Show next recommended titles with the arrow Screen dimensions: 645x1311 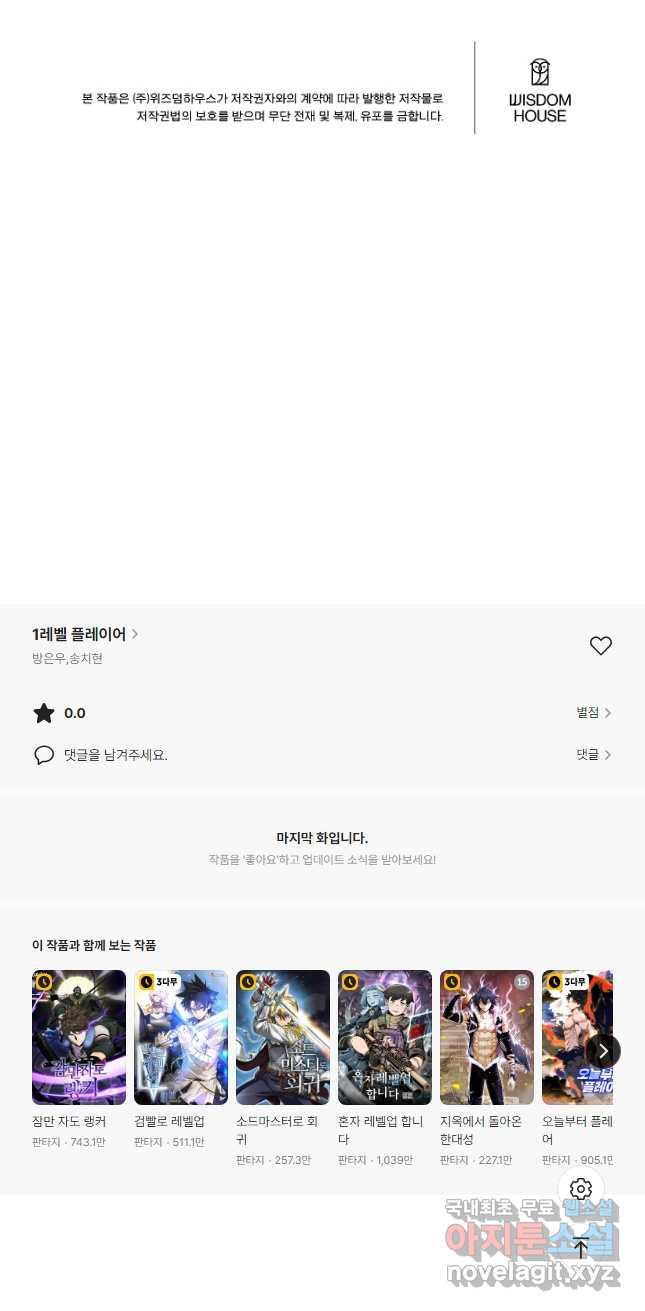tap(603, 1051)
